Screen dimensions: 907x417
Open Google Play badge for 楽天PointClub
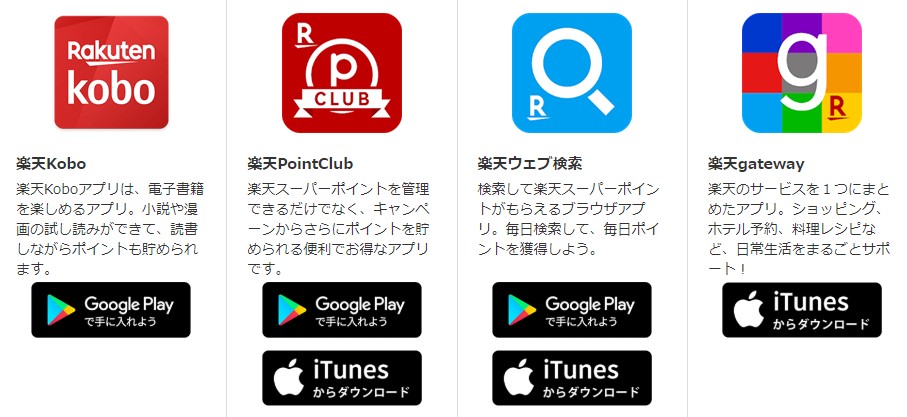pos(342,310)
